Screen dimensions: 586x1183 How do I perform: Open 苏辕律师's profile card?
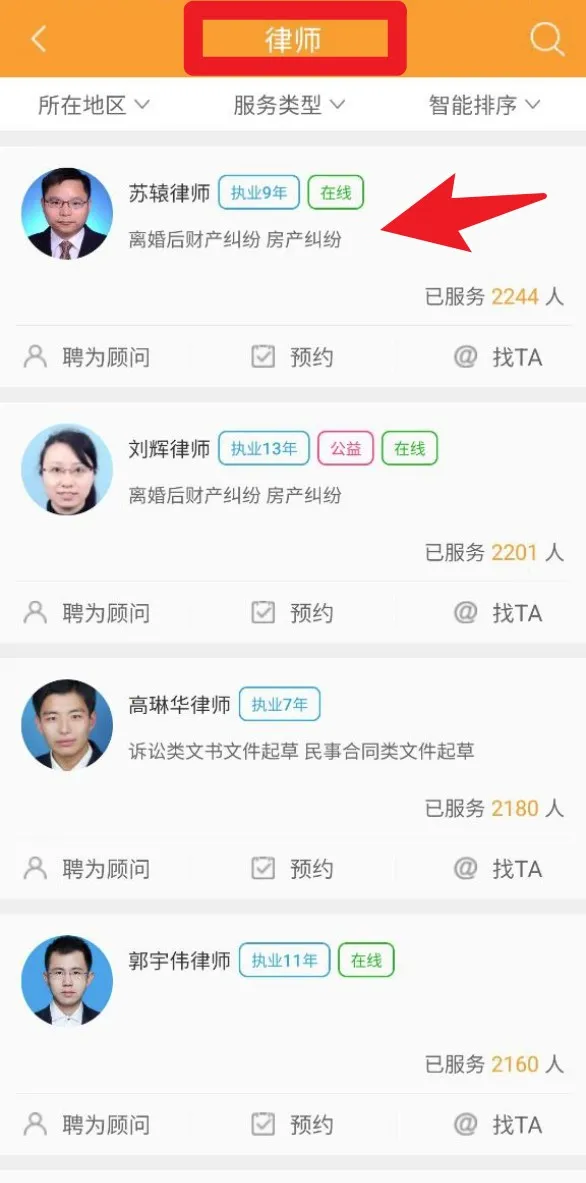[293, 235]
